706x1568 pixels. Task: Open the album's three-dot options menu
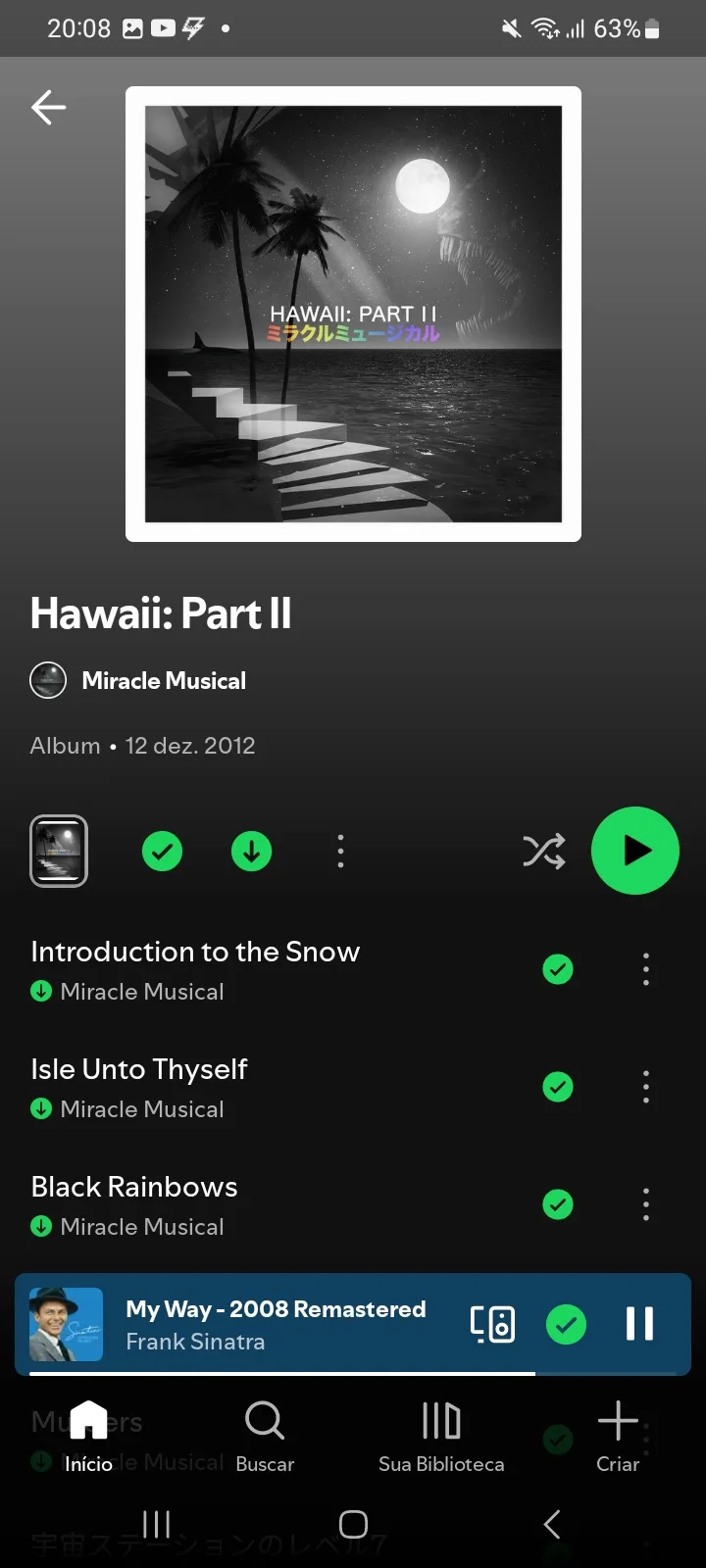pos(340,851)
